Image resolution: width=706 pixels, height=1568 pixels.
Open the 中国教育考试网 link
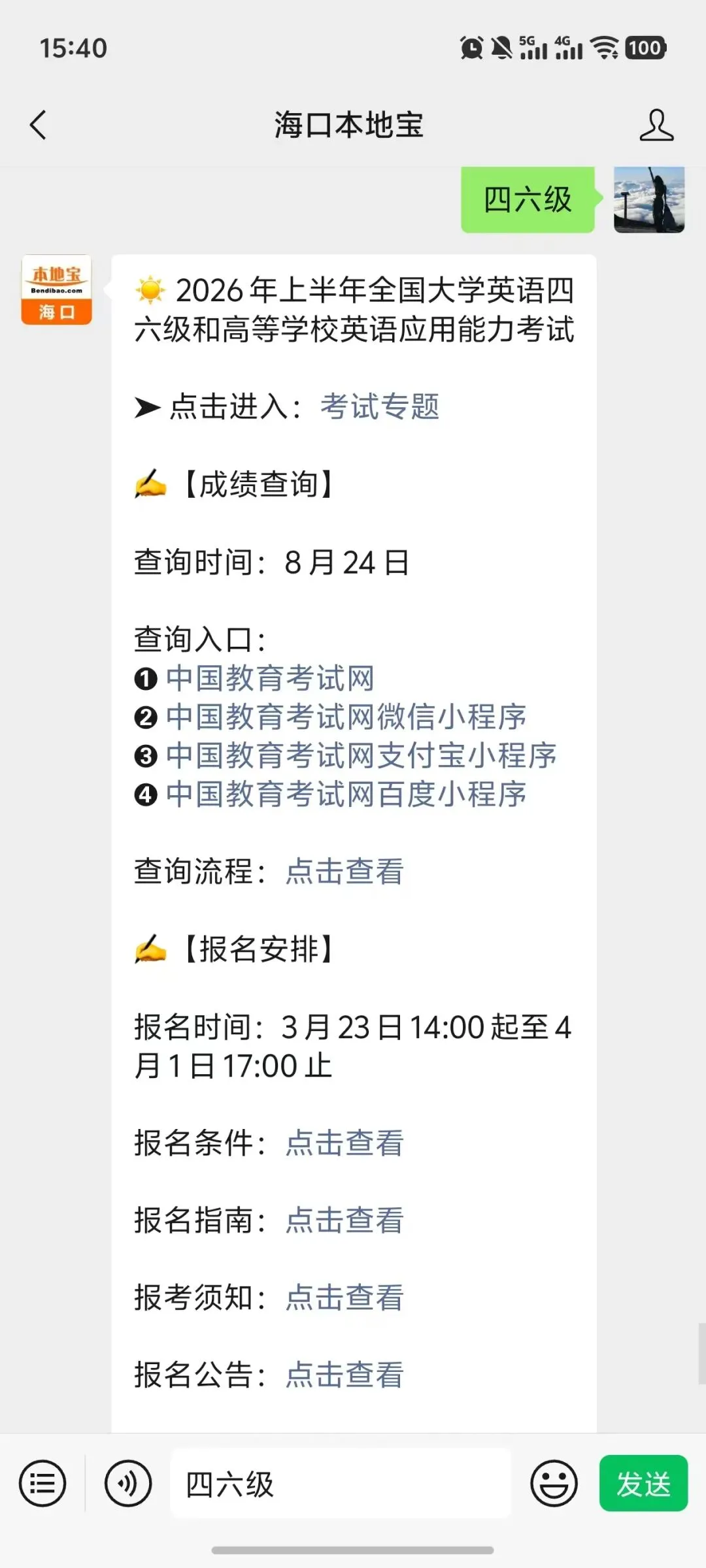270,678
